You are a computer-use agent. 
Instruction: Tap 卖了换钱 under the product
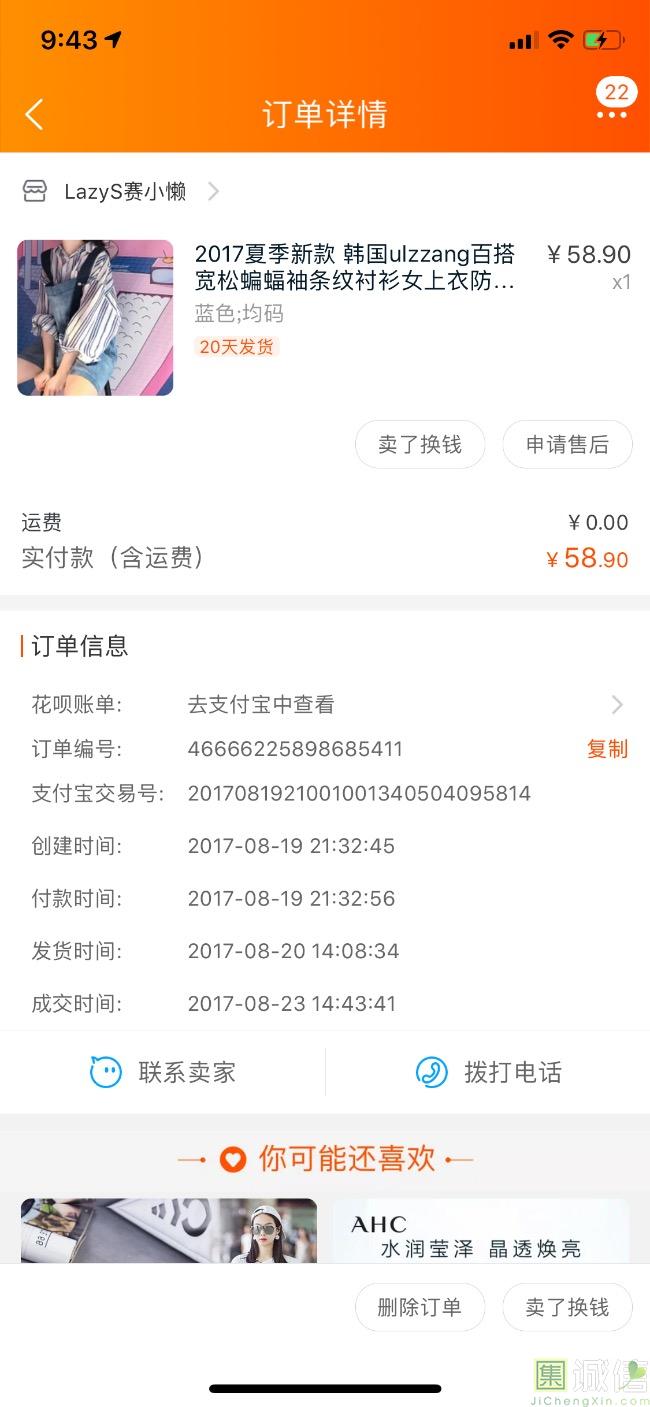tap(420, 445)
